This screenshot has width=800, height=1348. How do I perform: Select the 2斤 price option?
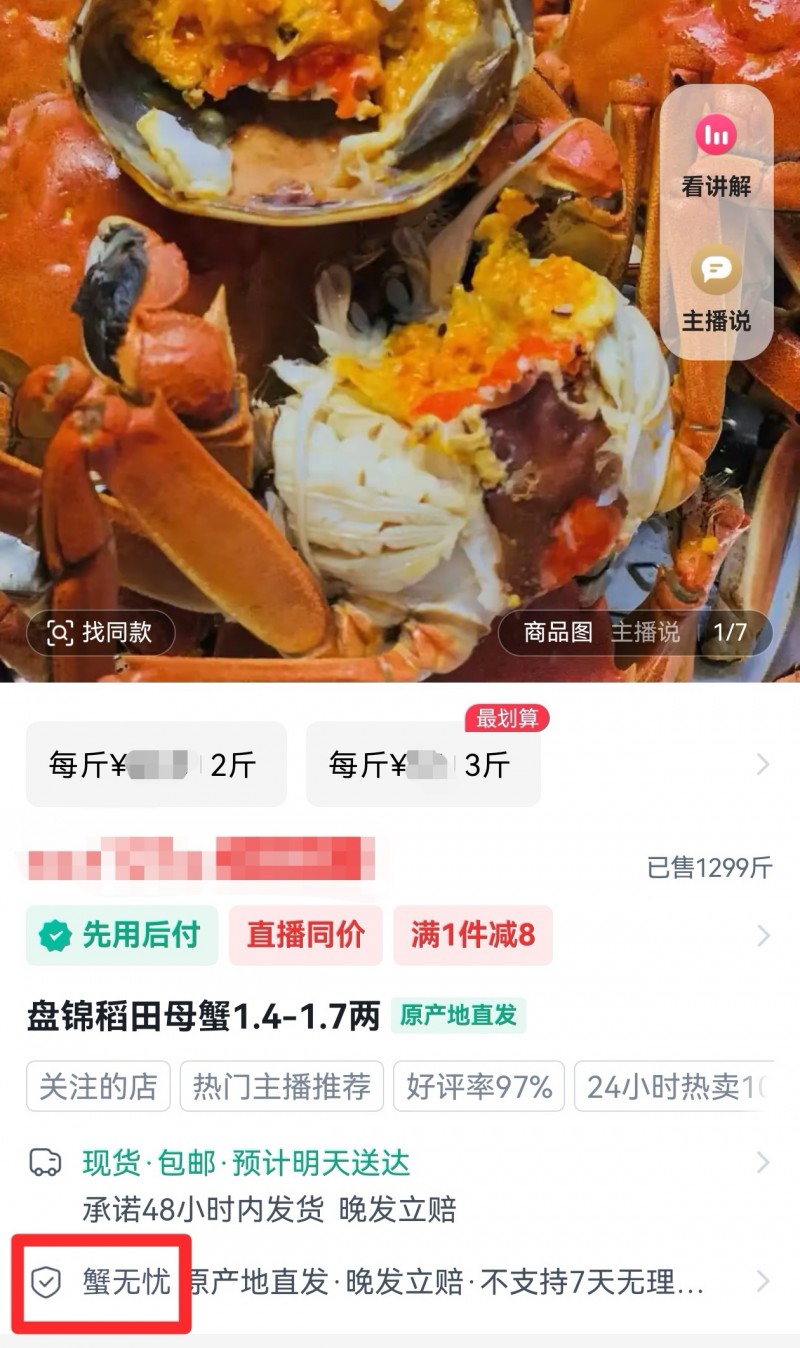(x=156, y=765)
